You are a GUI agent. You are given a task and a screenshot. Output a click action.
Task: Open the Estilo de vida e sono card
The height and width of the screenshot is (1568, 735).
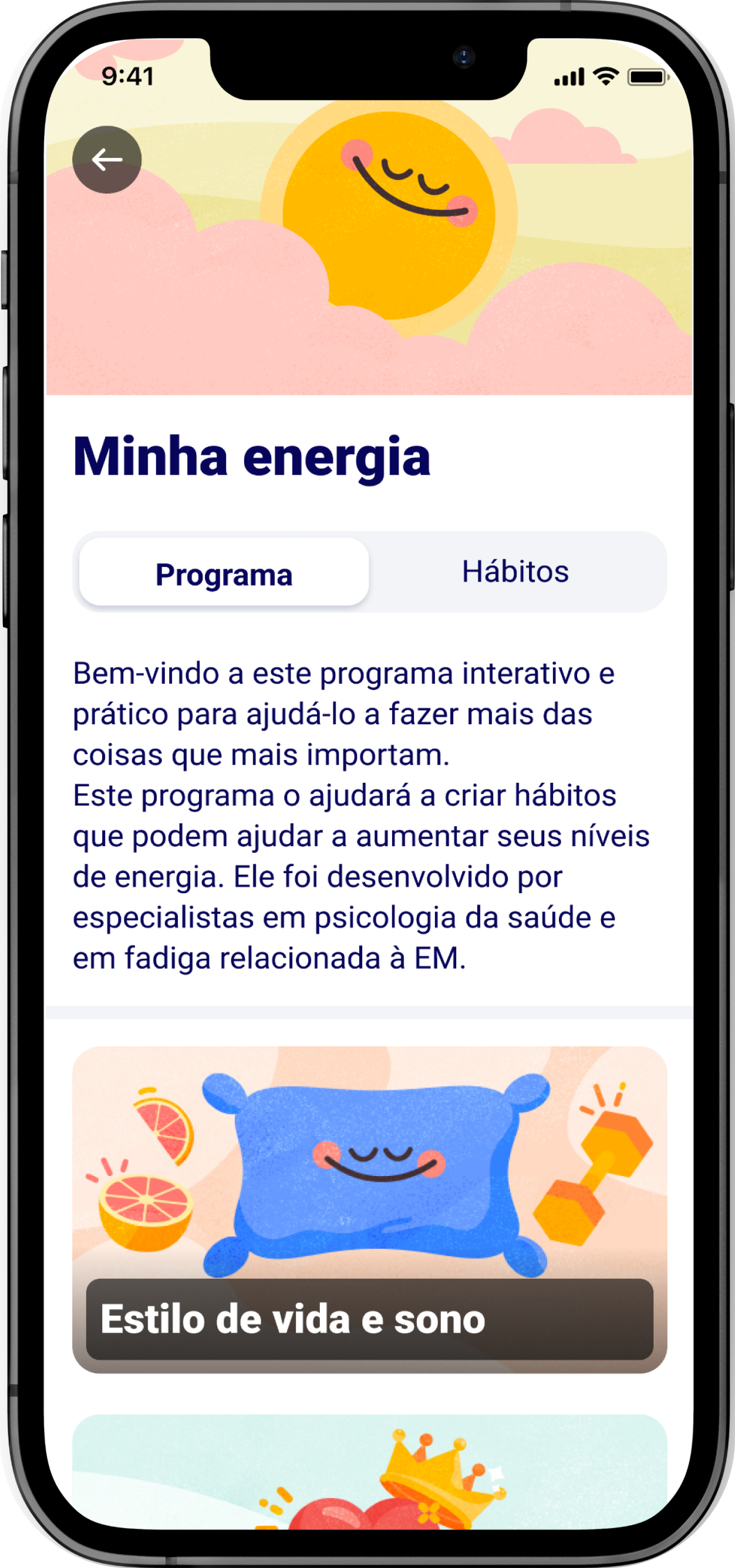tap(370, 1209)
